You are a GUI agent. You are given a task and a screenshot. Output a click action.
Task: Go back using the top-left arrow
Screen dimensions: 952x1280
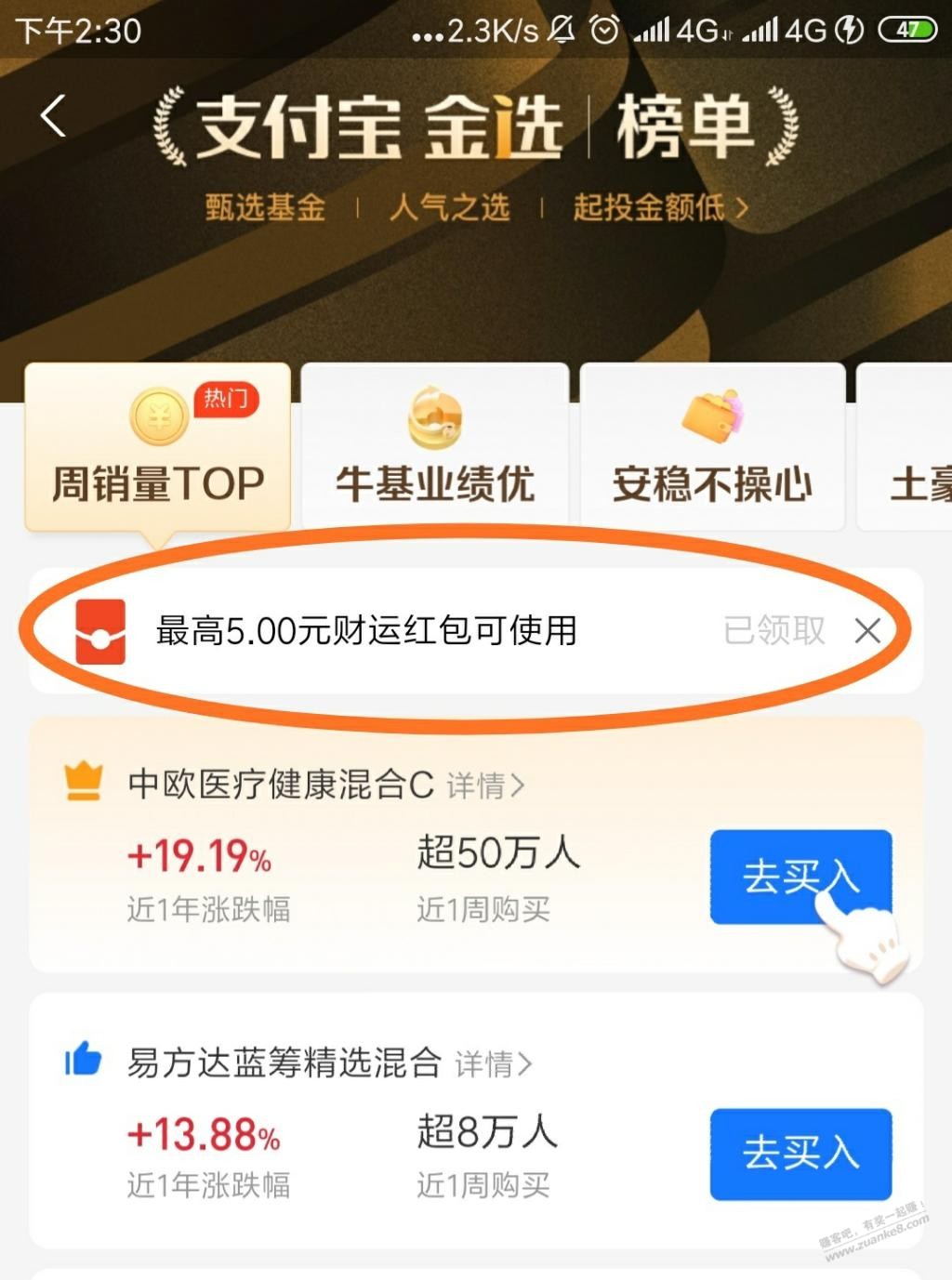[x=53, y=117]
